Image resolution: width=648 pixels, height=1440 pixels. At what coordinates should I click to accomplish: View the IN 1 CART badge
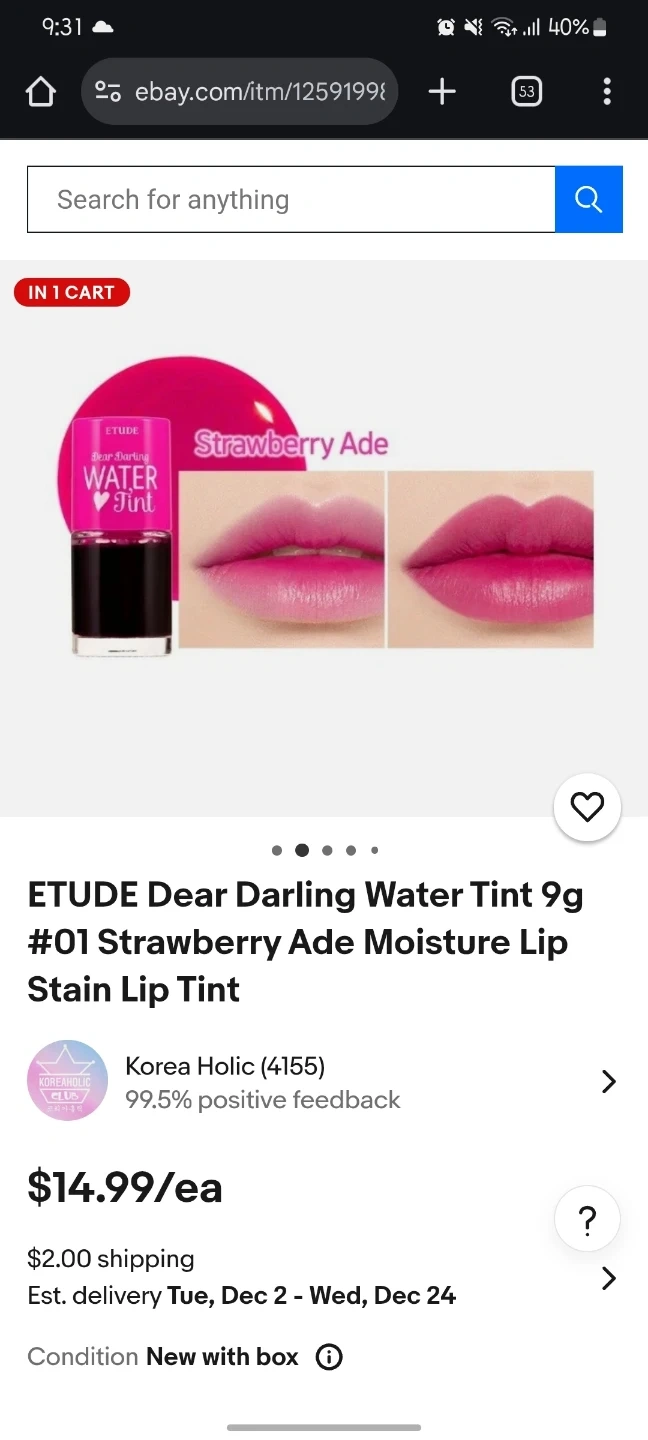coord(72,293)
